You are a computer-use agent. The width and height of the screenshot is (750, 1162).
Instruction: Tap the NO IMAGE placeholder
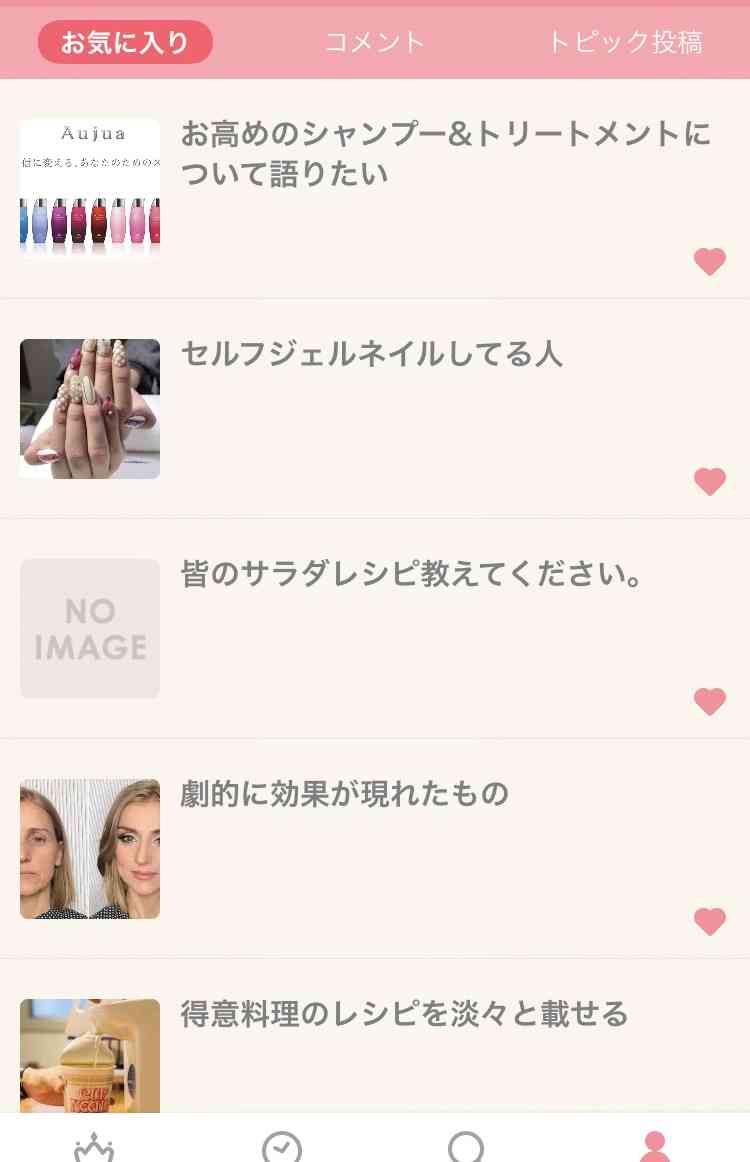pos(89,629)
